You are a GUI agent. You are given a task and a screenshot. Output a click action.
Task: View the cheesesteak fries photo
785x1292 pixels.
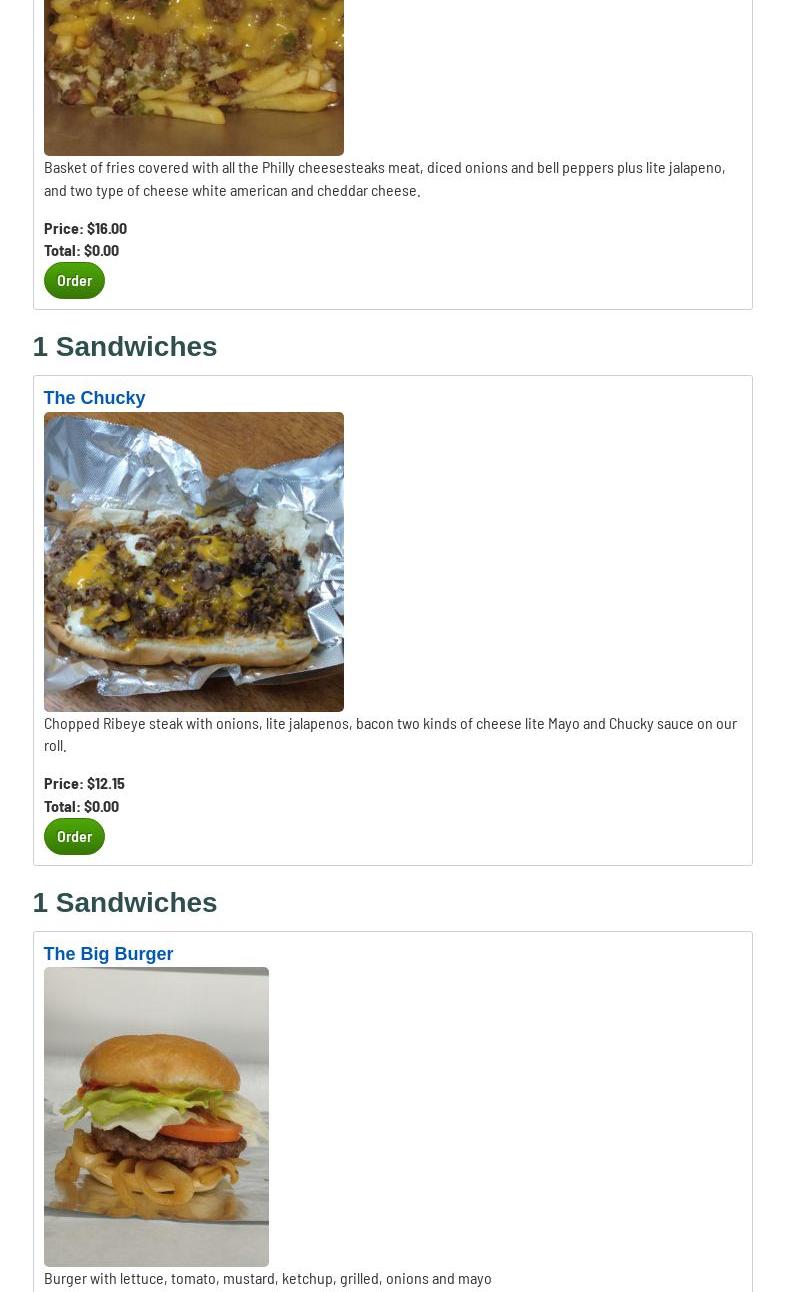point(193,77)
